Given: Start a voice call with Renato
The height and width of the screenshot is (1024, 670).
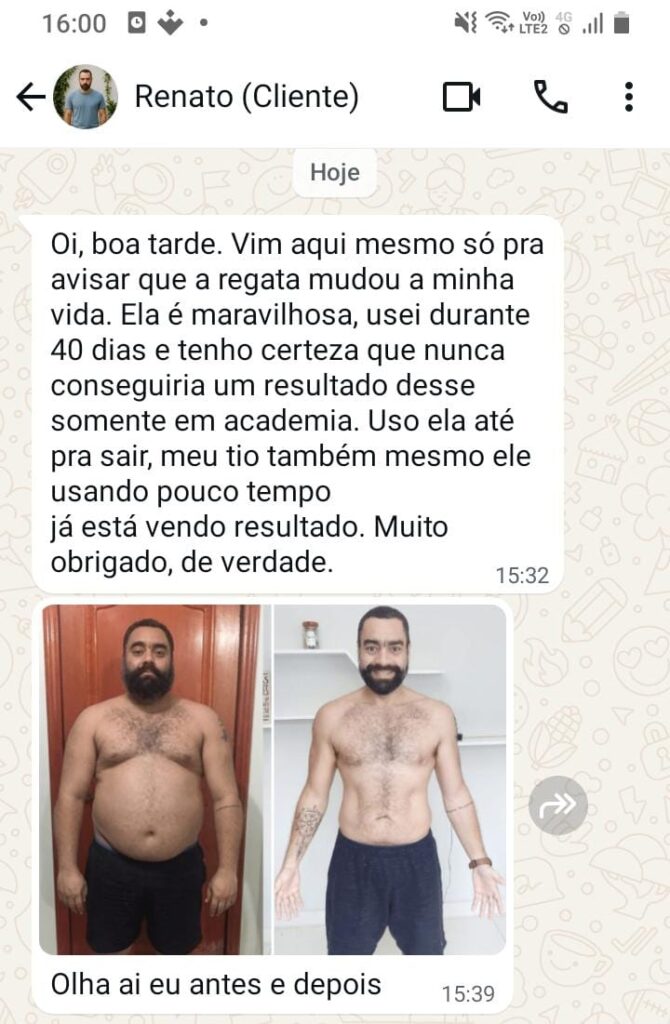Looking at the screenshot, I should pyautogui.click(x=550, y=97).
